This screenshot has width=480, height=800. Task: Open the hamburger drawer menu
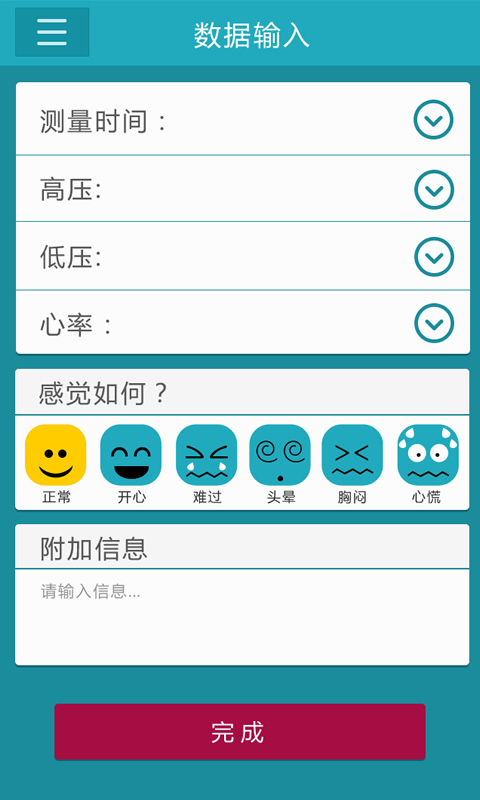[52, 32]
